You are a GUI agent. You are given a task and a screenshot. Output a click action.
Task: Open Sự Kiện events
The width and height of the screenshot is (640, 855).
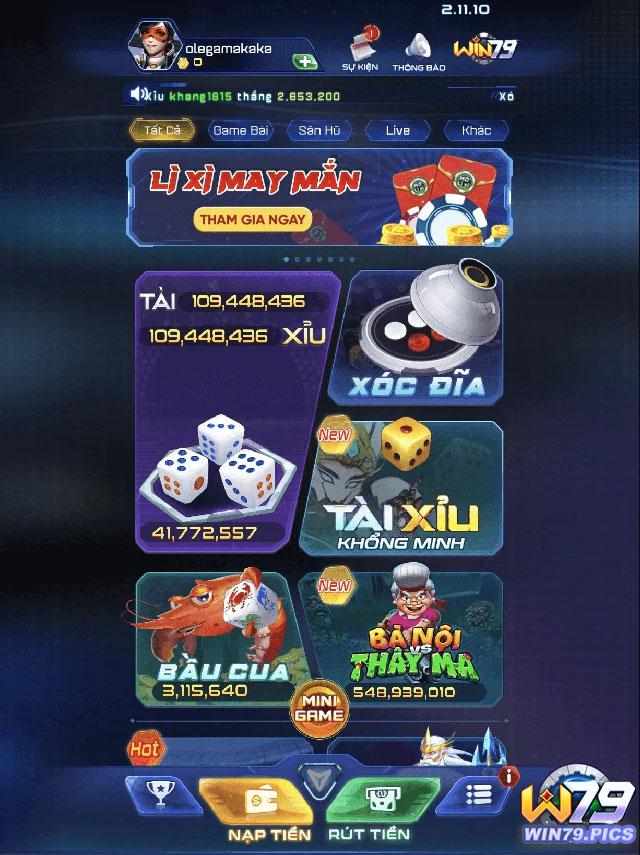tap(361, 50)
